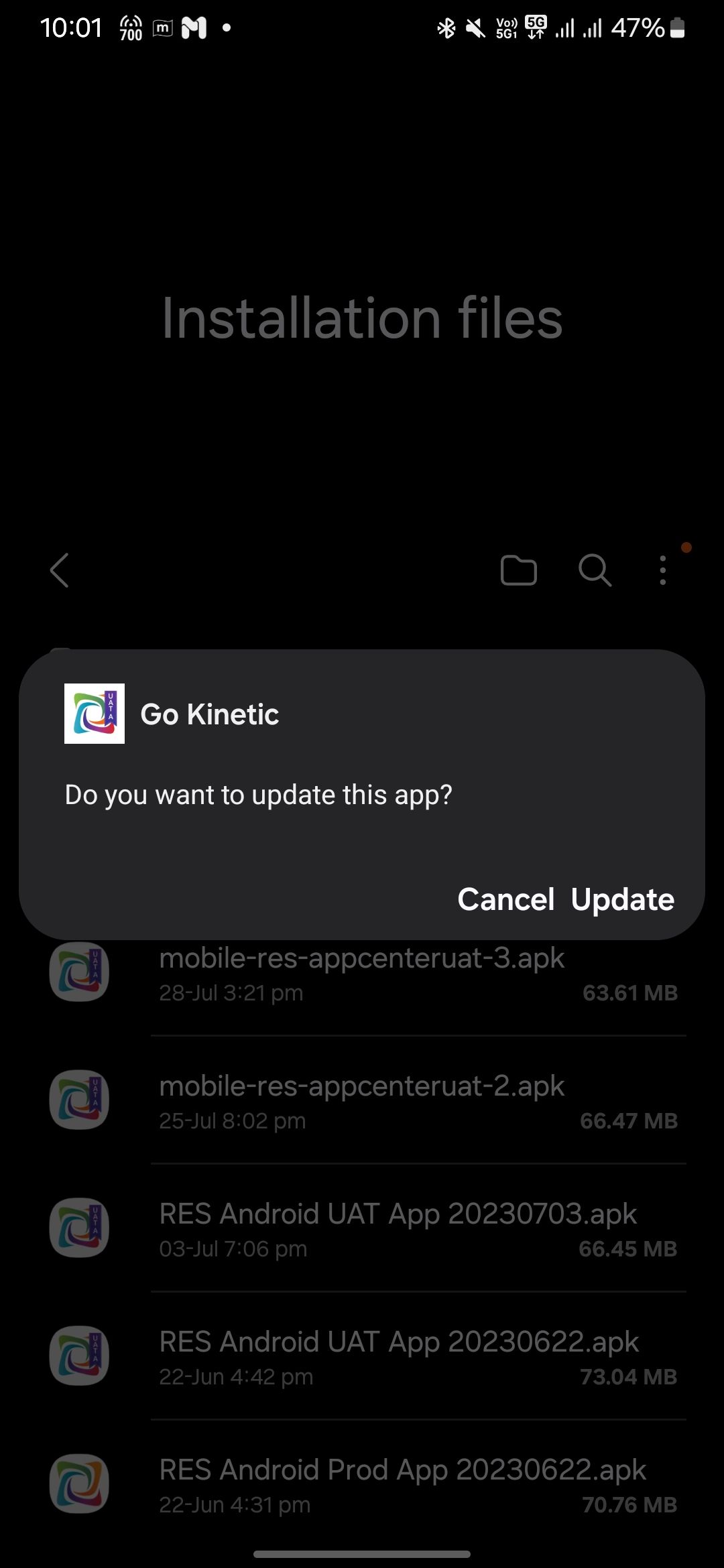Viewport: 724px width, 1568px height.
Task: Click the Go Kinetic UAT app icon
Action: click(x=94, y=712)
